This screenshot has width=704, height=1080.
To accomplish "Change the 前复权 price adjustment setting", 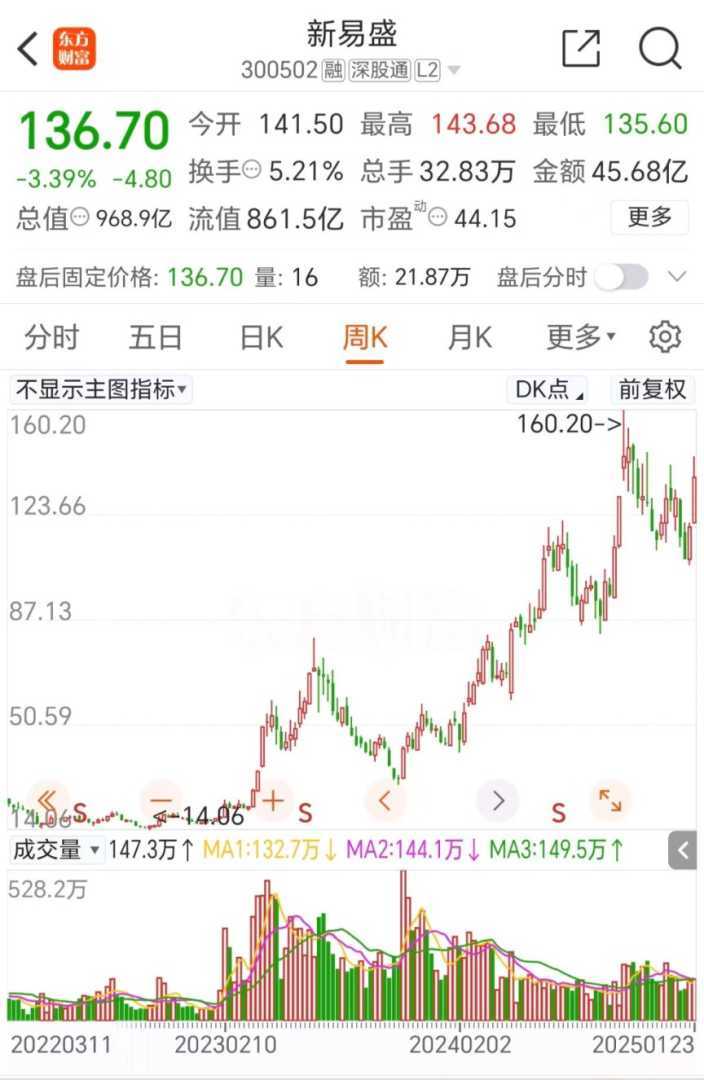I will pyautogui.click(x=652, y=390).
